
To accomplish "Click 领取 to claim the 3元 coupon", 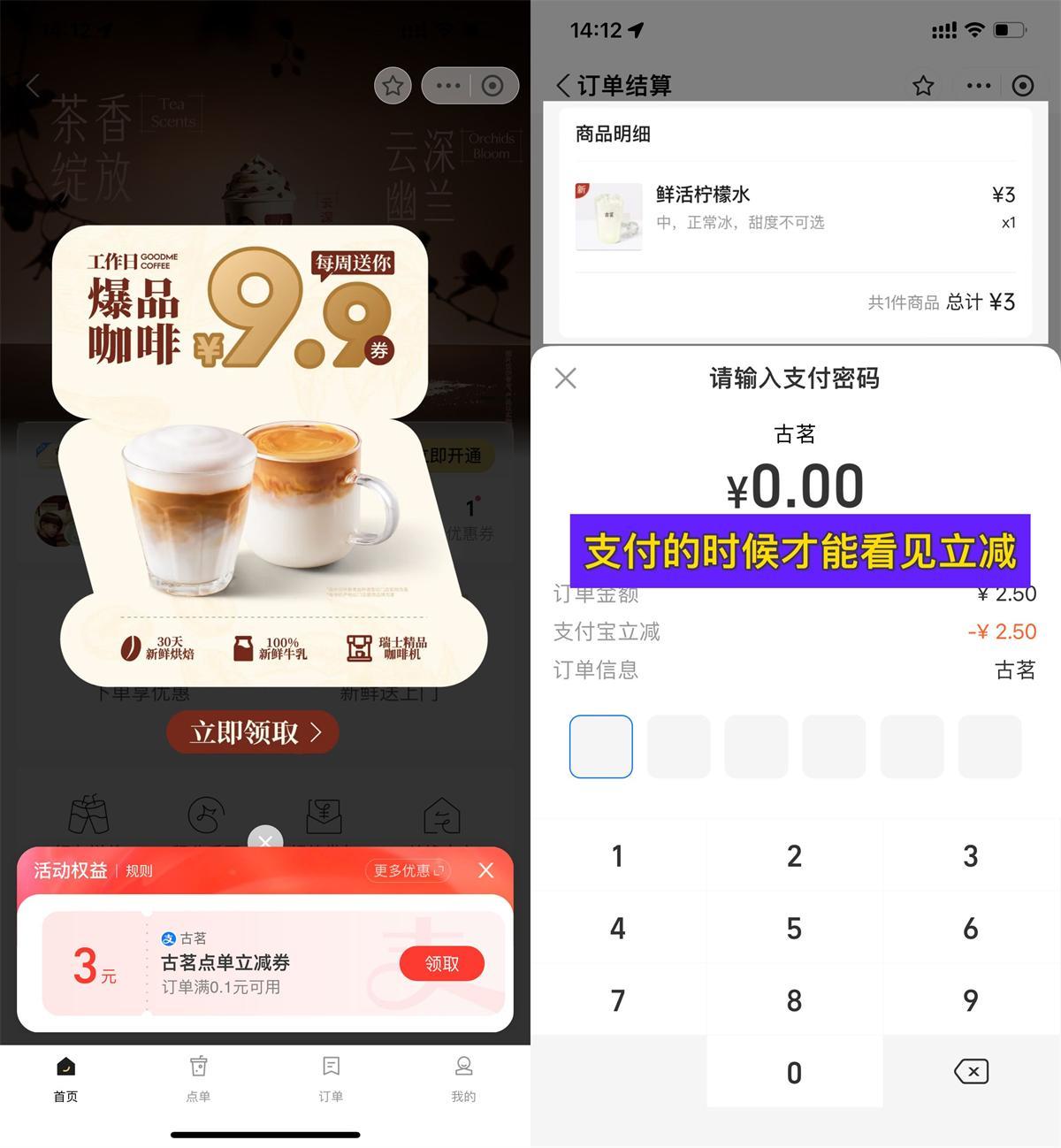I will [441, 963].
